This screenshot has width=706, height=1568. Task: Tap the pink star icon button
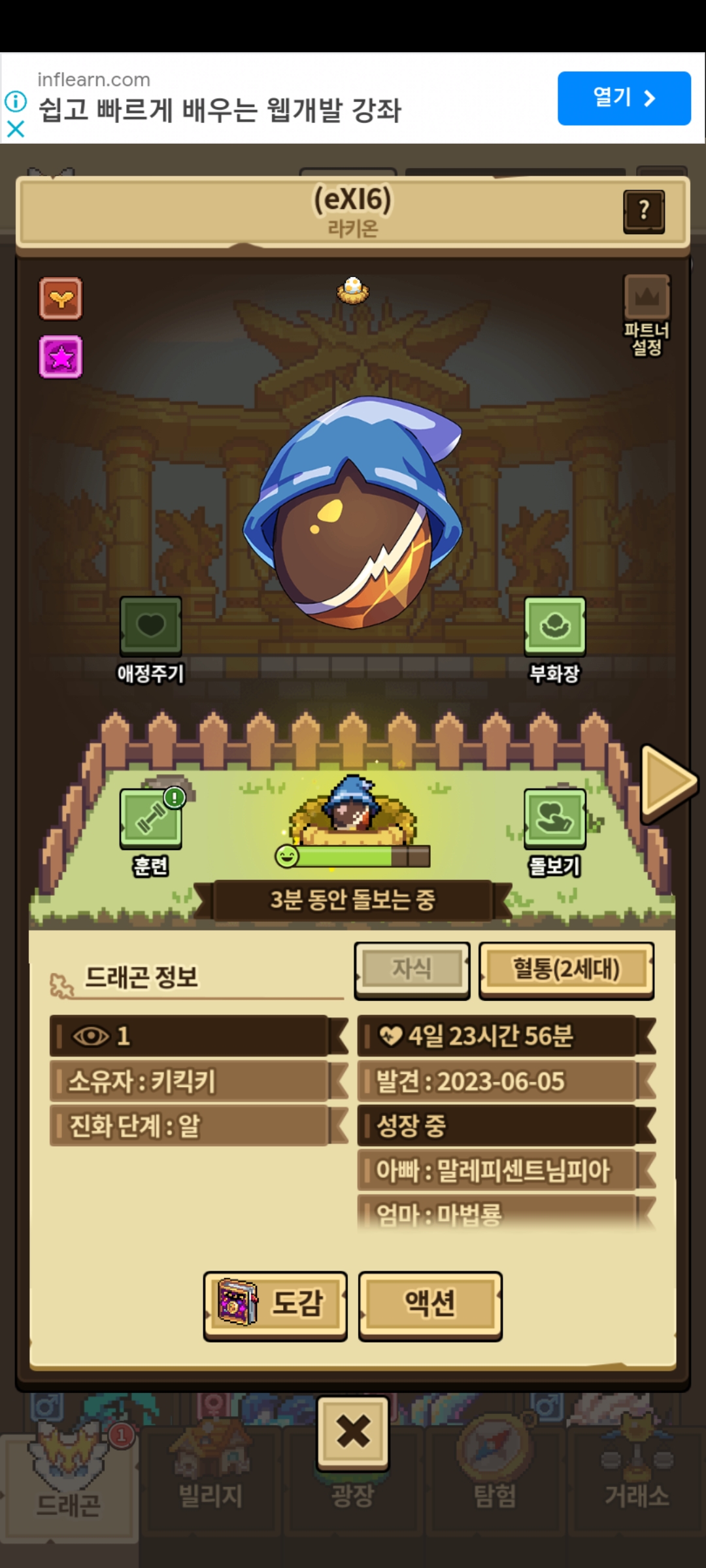coord(61,357)
